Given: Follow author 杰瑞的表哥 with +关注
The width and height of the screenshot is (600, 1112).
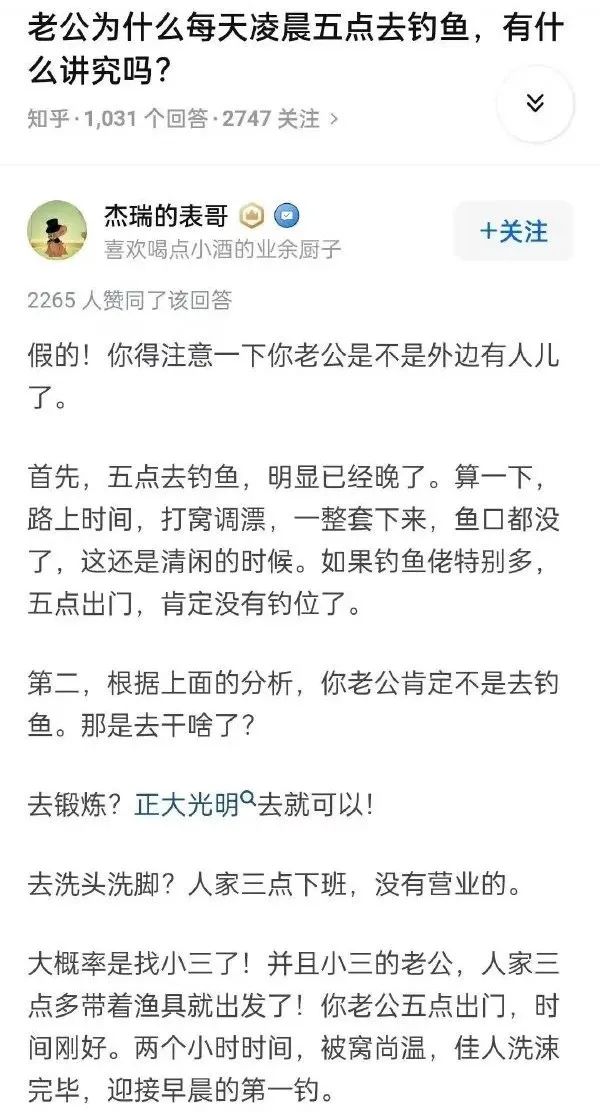Looking at the screenshot, I should [514, 231].
